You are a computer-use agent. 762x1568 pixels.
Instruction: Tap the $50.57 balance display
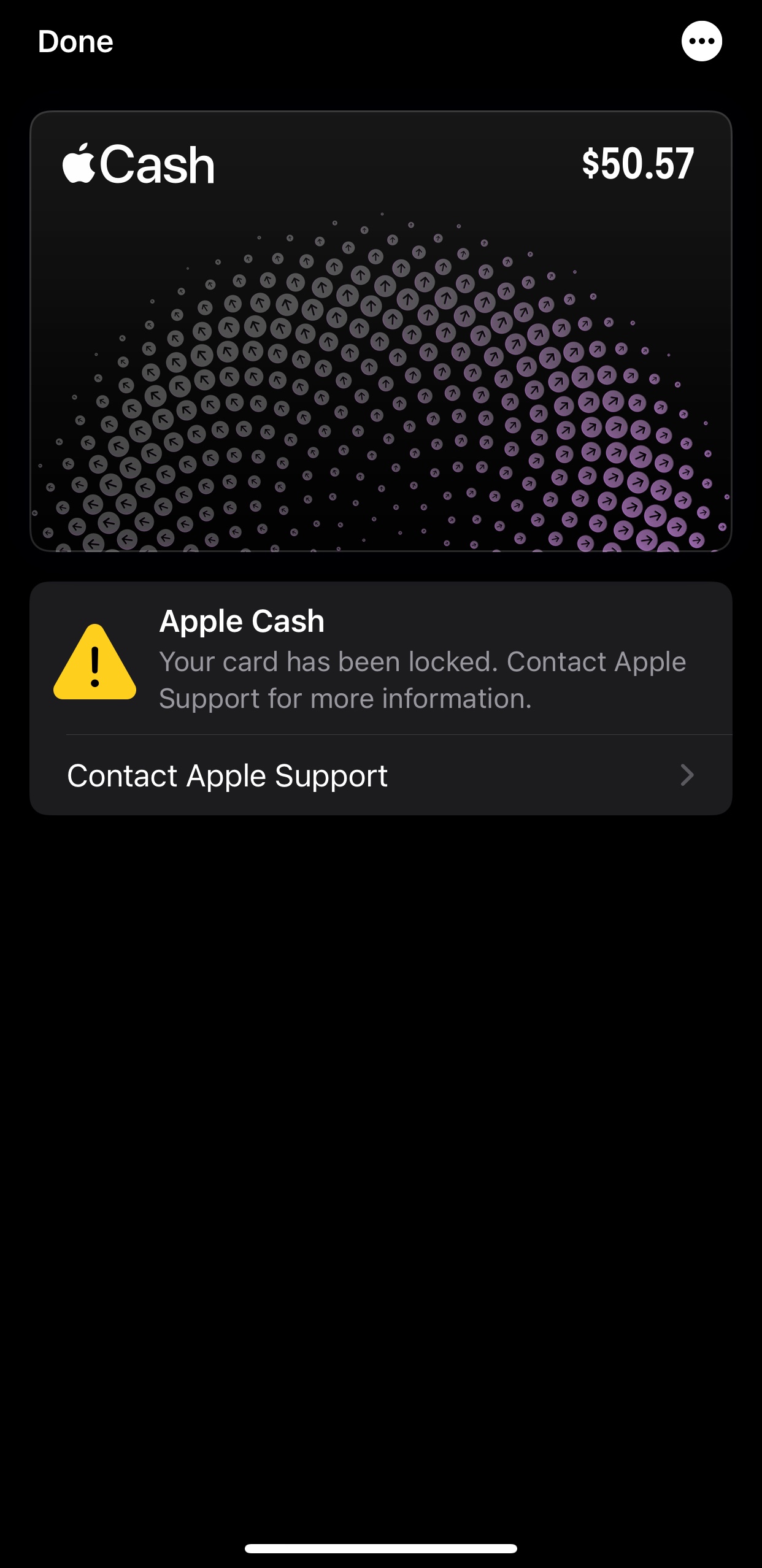pyautogui.click(x=639, y=164)
